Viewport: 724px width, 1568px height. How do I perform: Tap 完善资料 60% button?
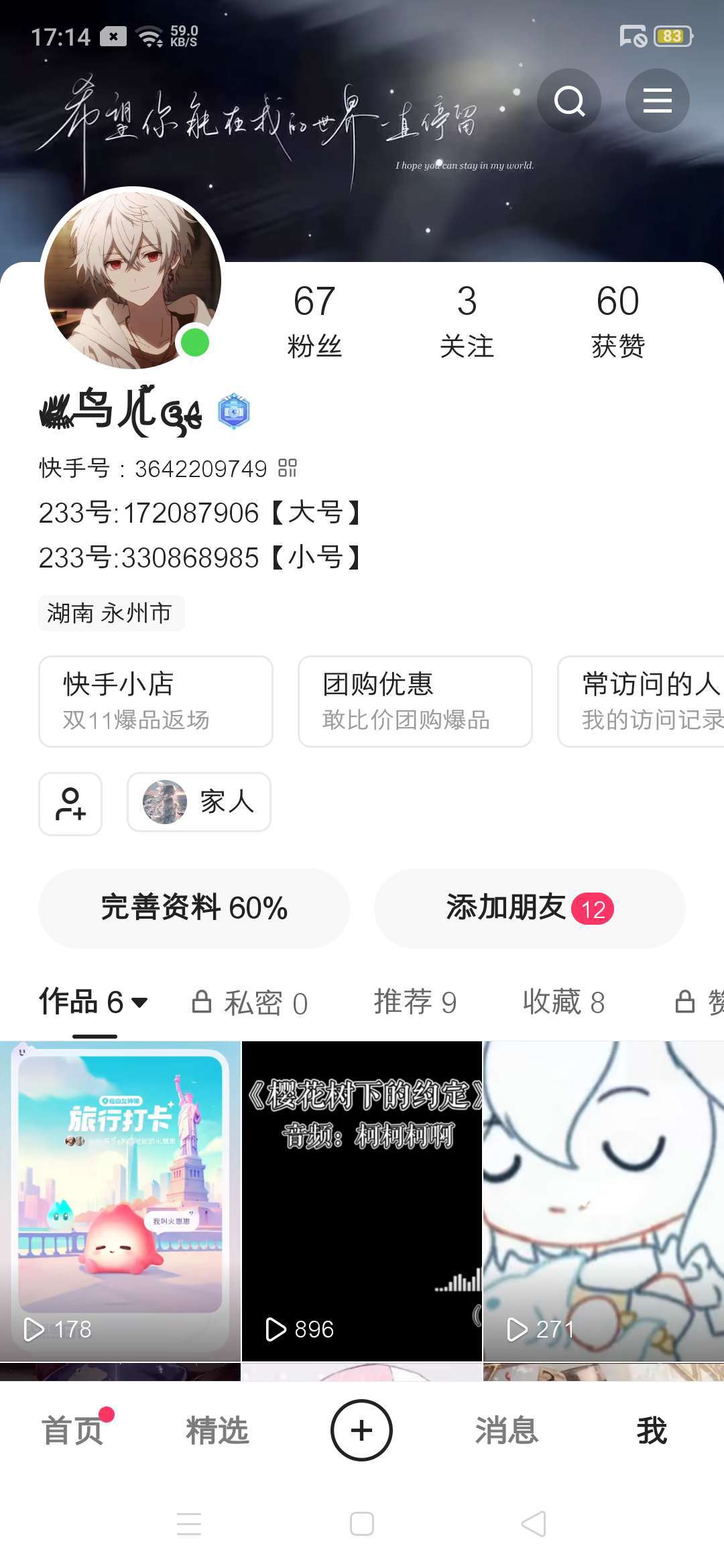[x=194, y=908]
